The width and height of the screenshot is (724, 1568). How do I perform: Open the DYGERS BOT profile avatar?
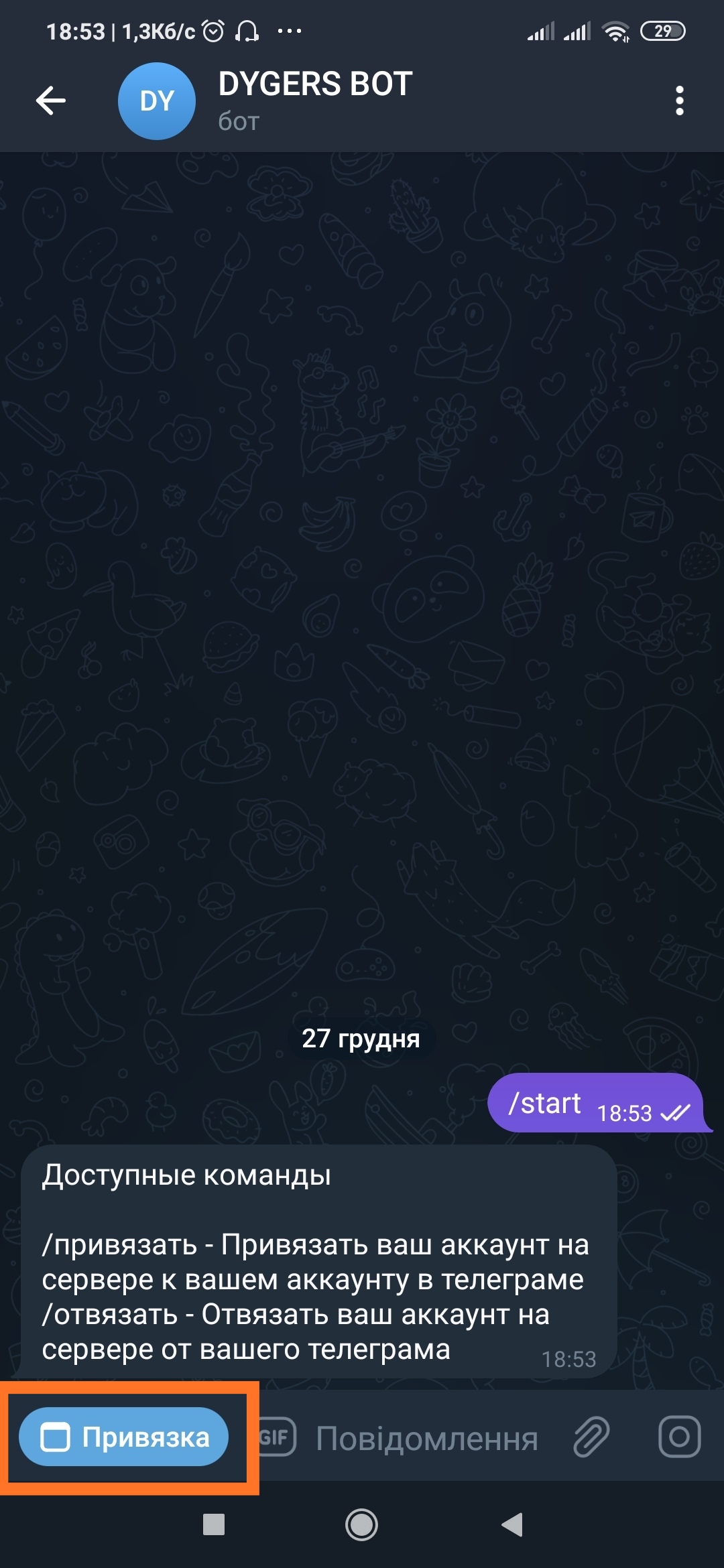pos(157,101)
